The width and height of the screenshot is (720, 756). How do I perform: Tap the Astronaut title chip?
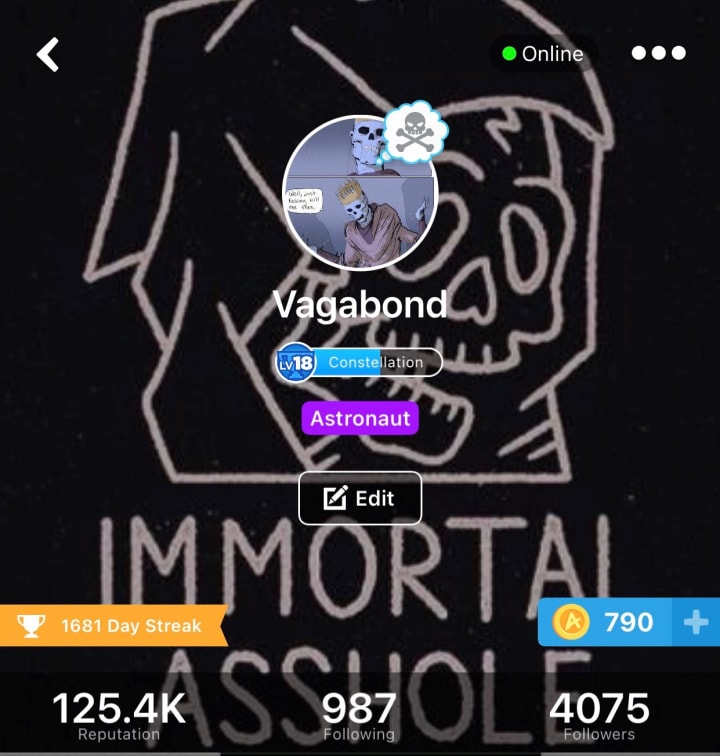(x=360, y=418)
